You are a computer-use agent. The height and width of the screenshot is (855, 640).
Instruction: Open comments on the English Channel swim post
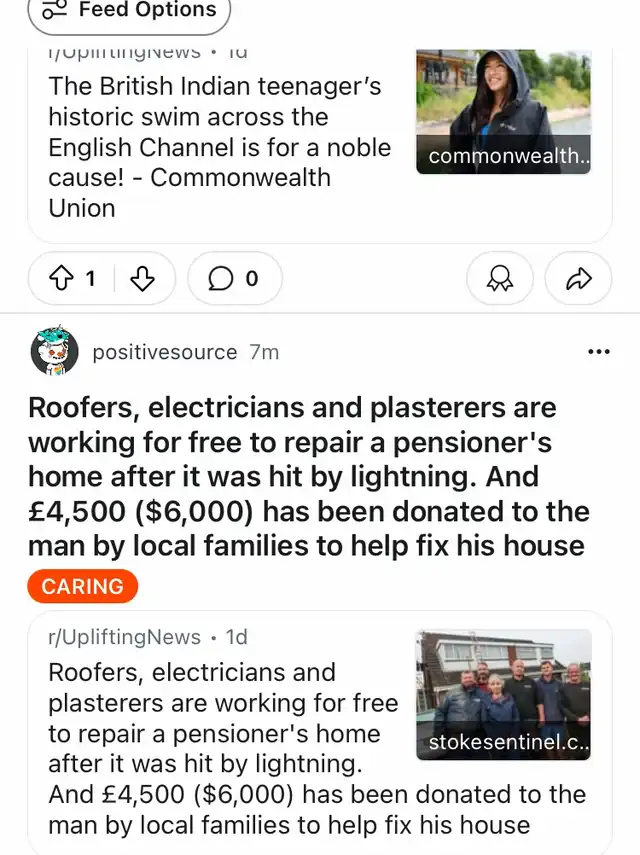click(233, 279)
